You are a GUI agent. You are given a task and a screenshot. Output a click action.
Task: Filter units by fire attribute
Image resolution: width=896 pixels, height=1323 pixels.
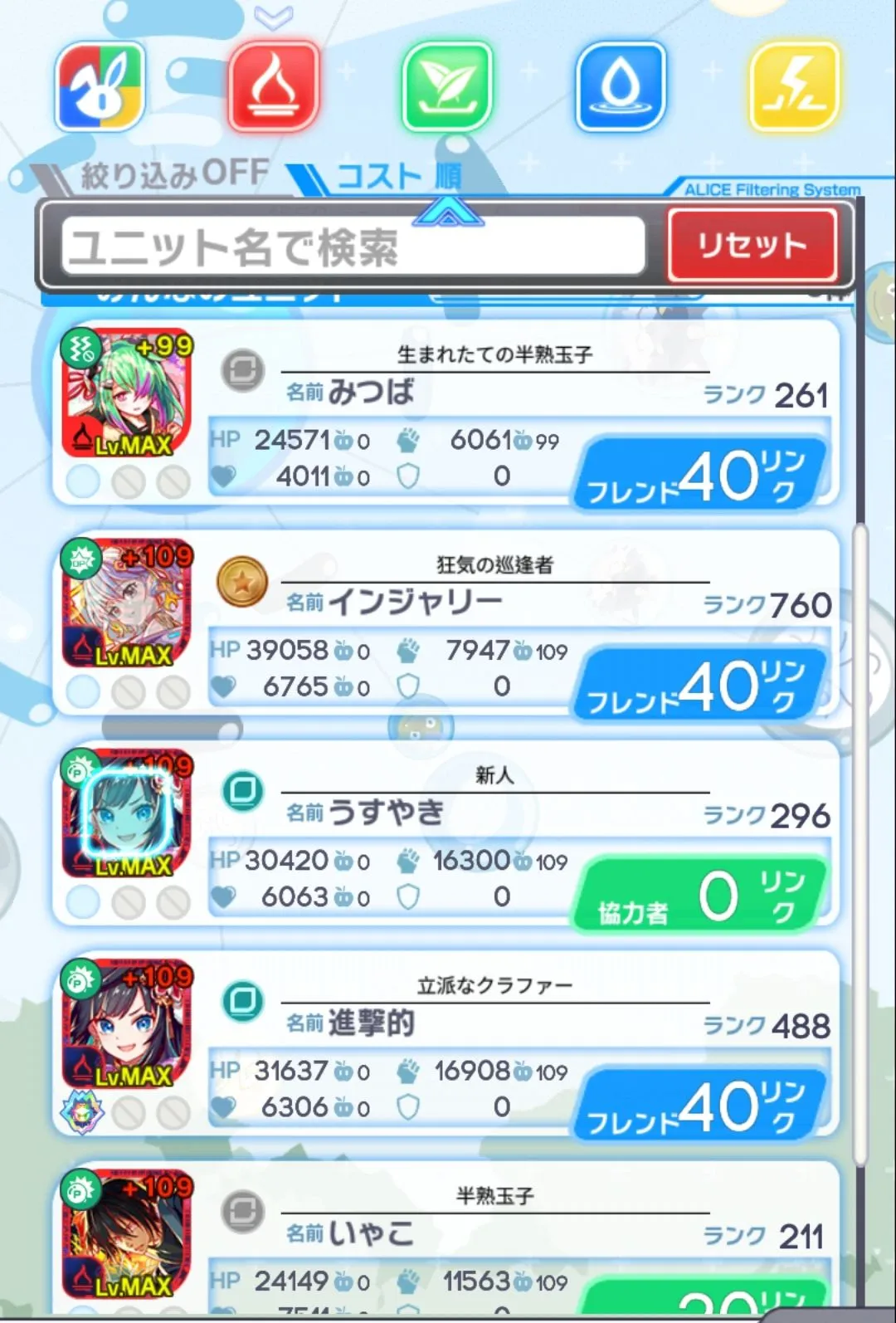(275, 88)
